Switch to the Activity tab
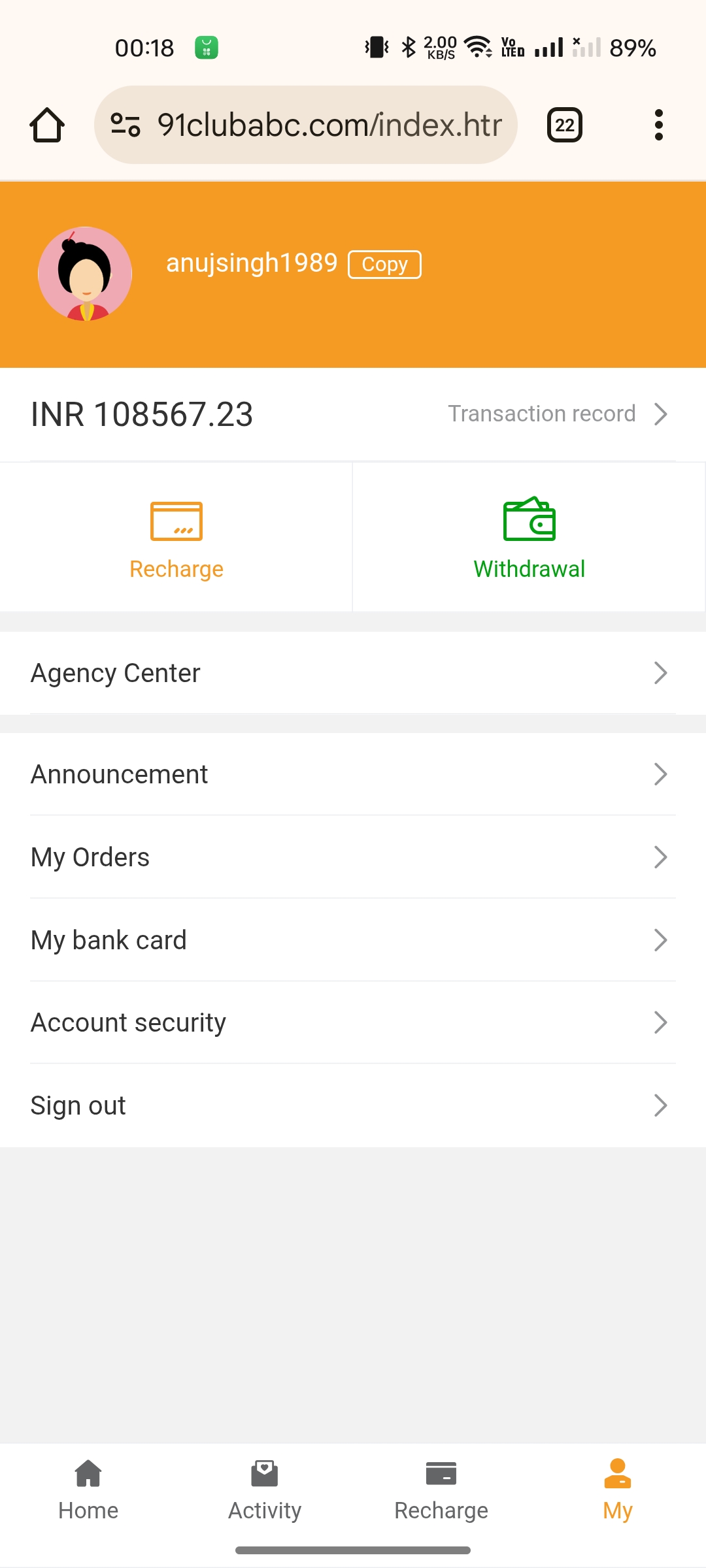The image size is (706, 1568). (x=265, y=1491)
